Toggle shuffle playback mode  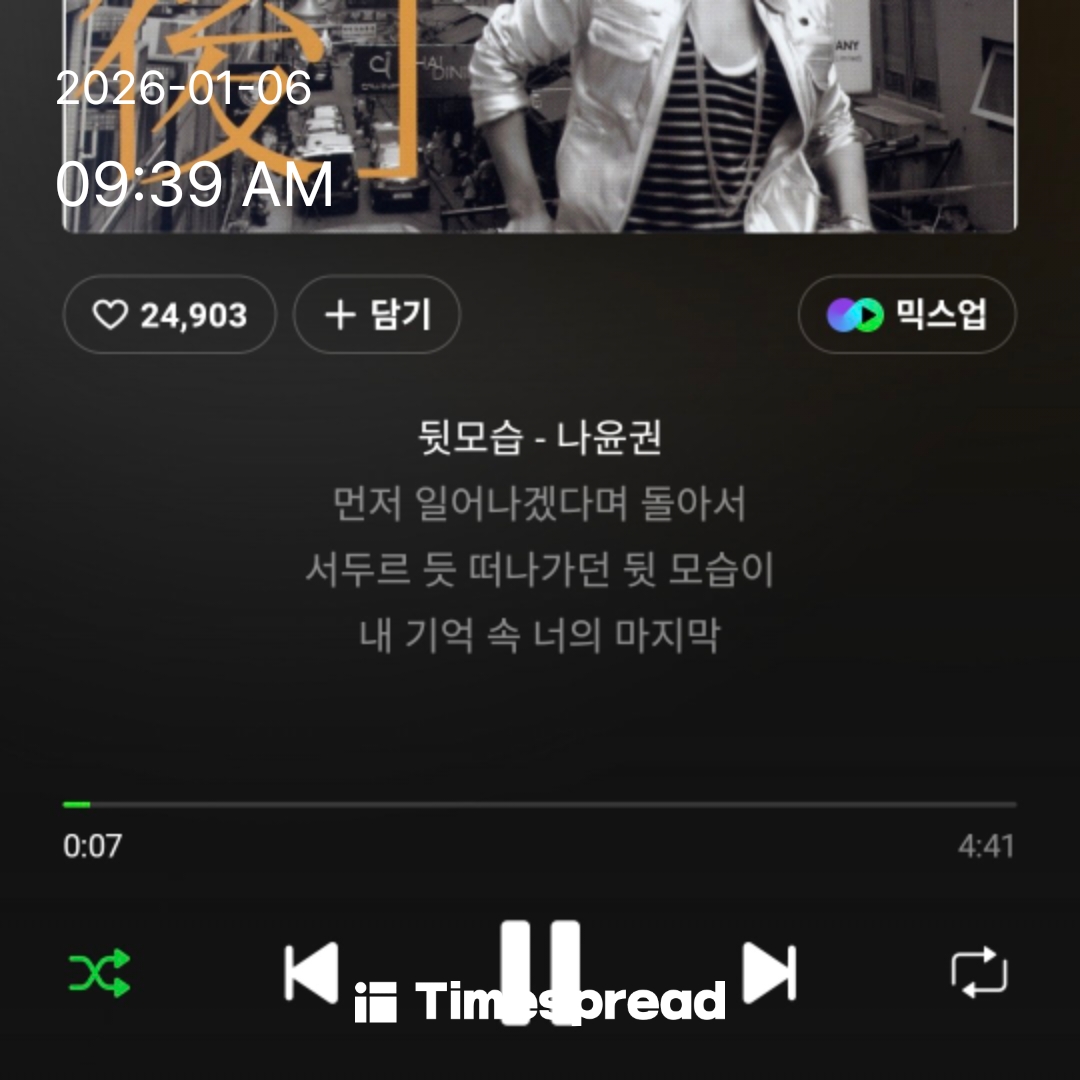[x=99, y=972]
